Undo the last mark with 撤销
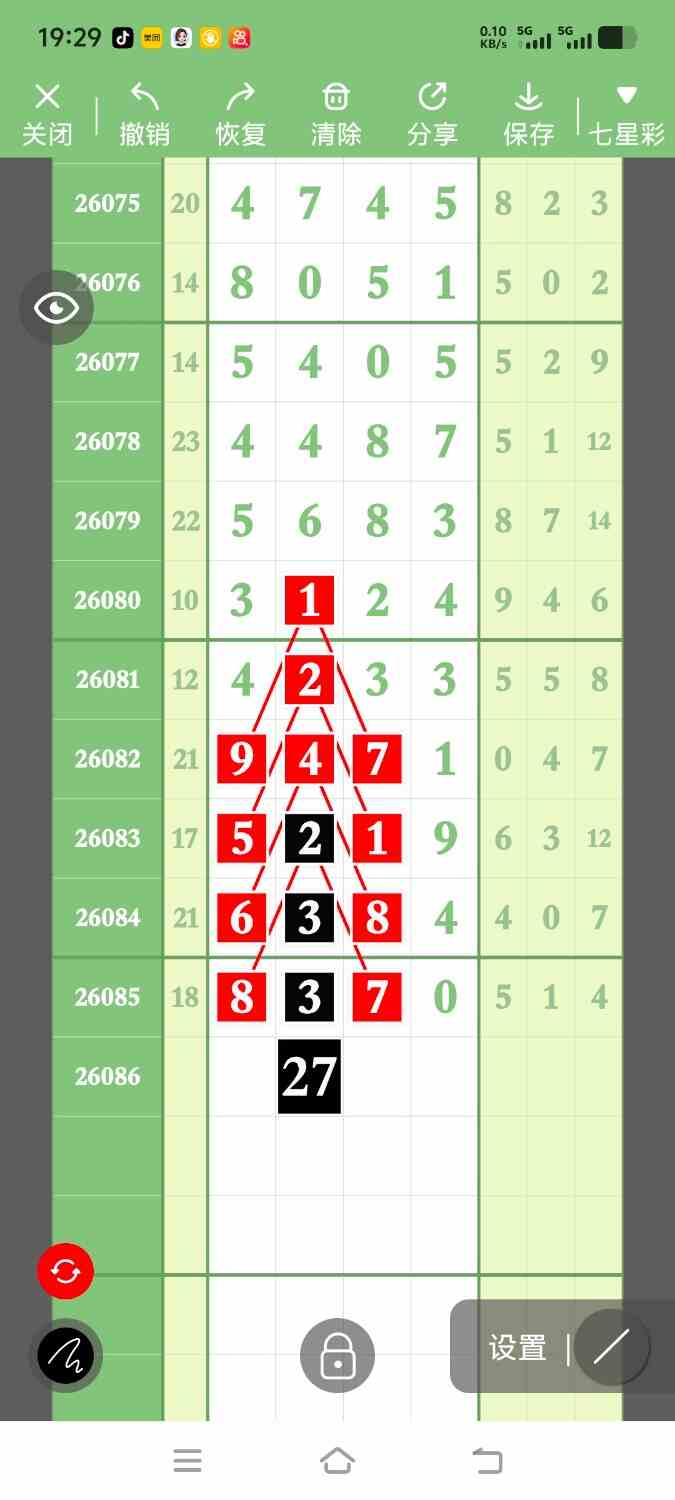Screen dimensions: 675x1500 coord(145,115)
